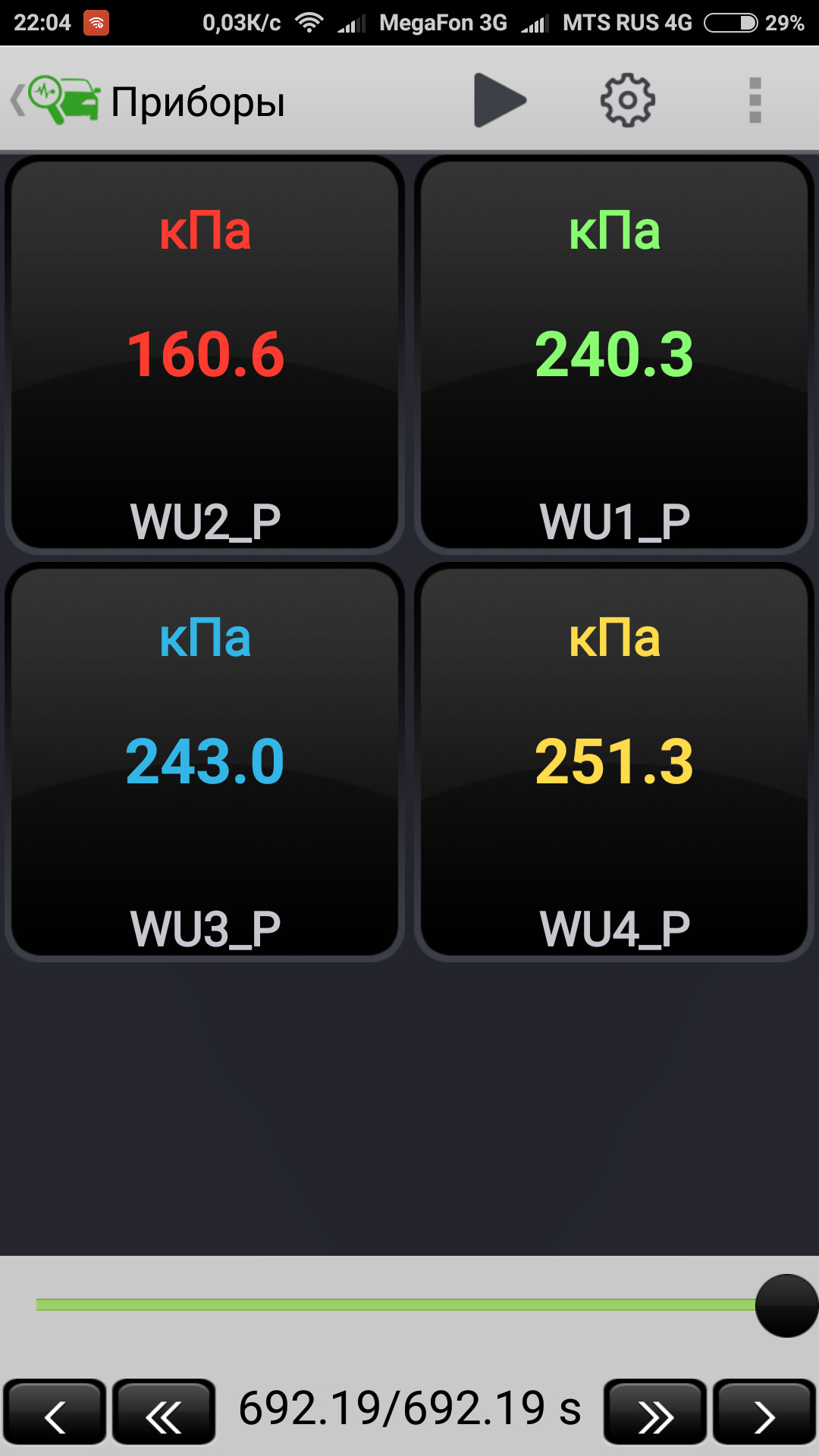This screenshot has width=819, height=1456.
Task: Rewind with the double left arrow button
Action: point(164,1412)
